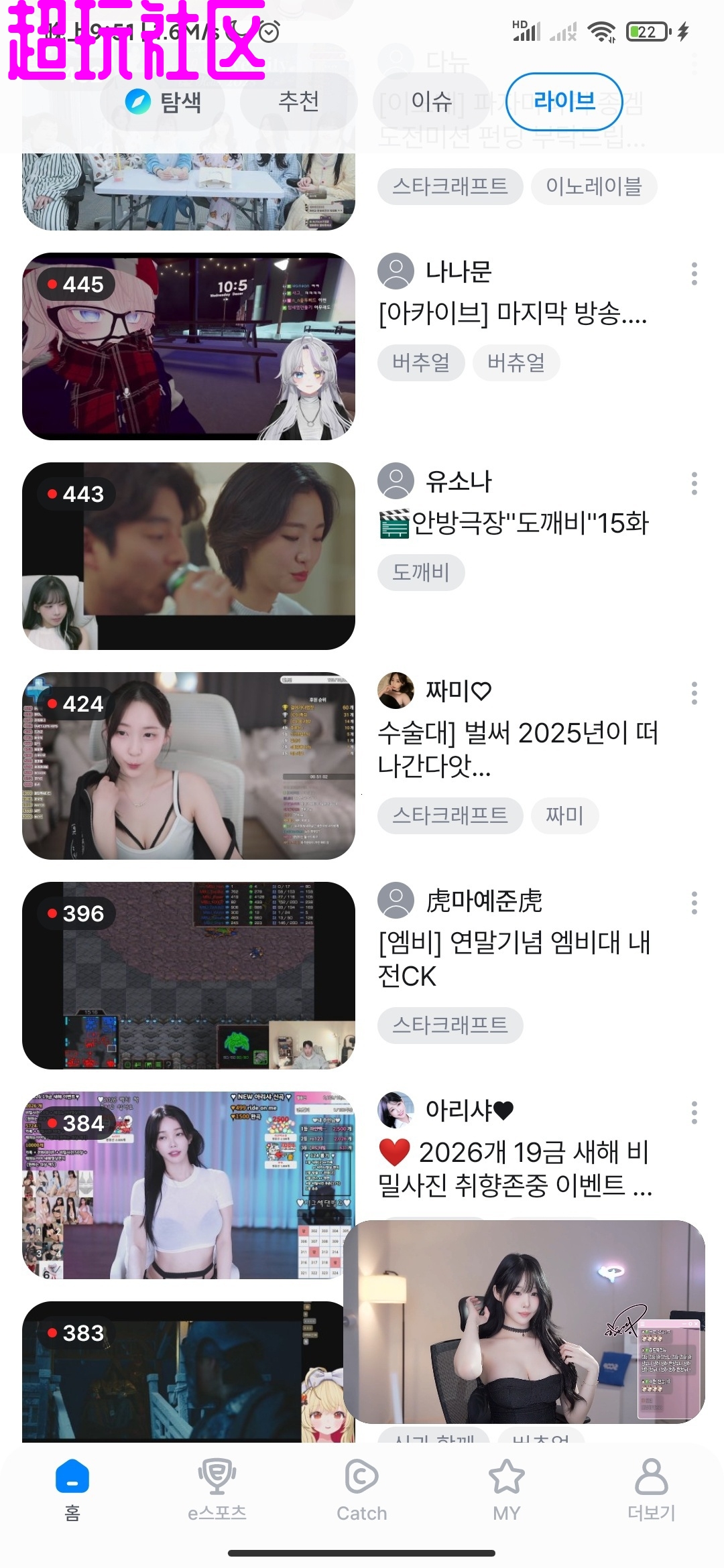Open 아리샤's live stream thumbnail

pyautogui.click(x=188, y=1185)
